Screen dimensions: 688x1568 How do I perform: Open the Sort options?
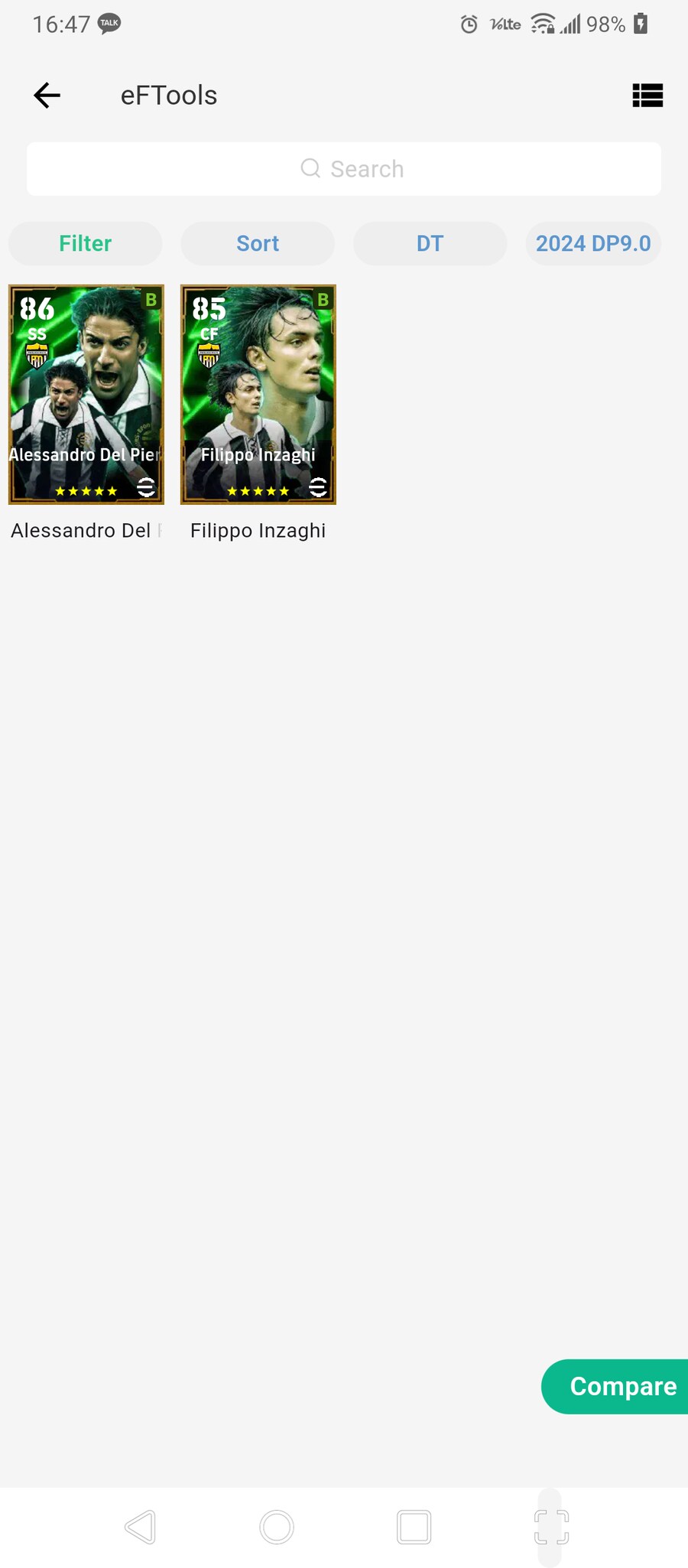pos(258,244)
